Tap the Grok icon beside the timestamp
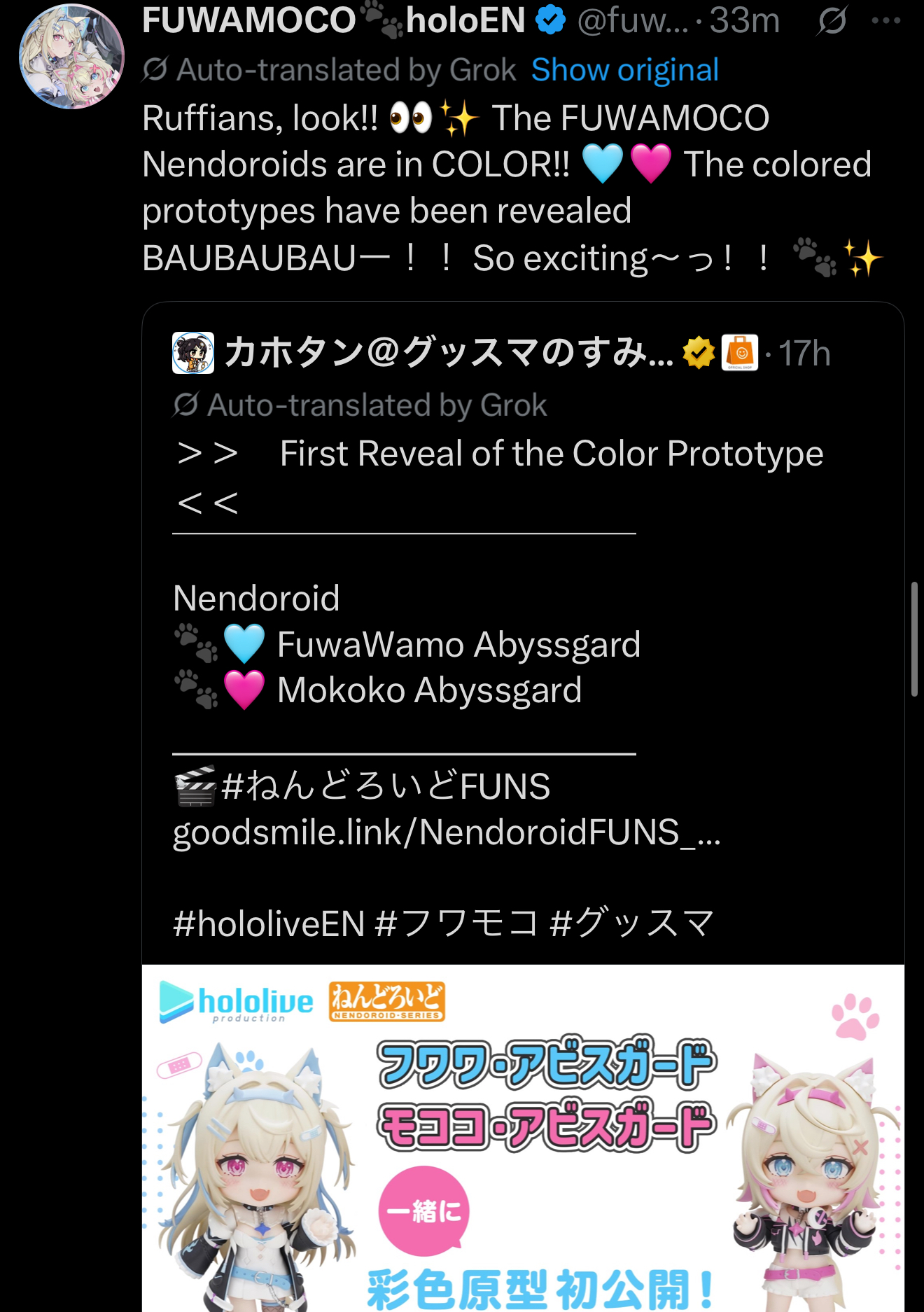Image resolution: width=924 pixels, height=1312 pixels. (832, 21)
